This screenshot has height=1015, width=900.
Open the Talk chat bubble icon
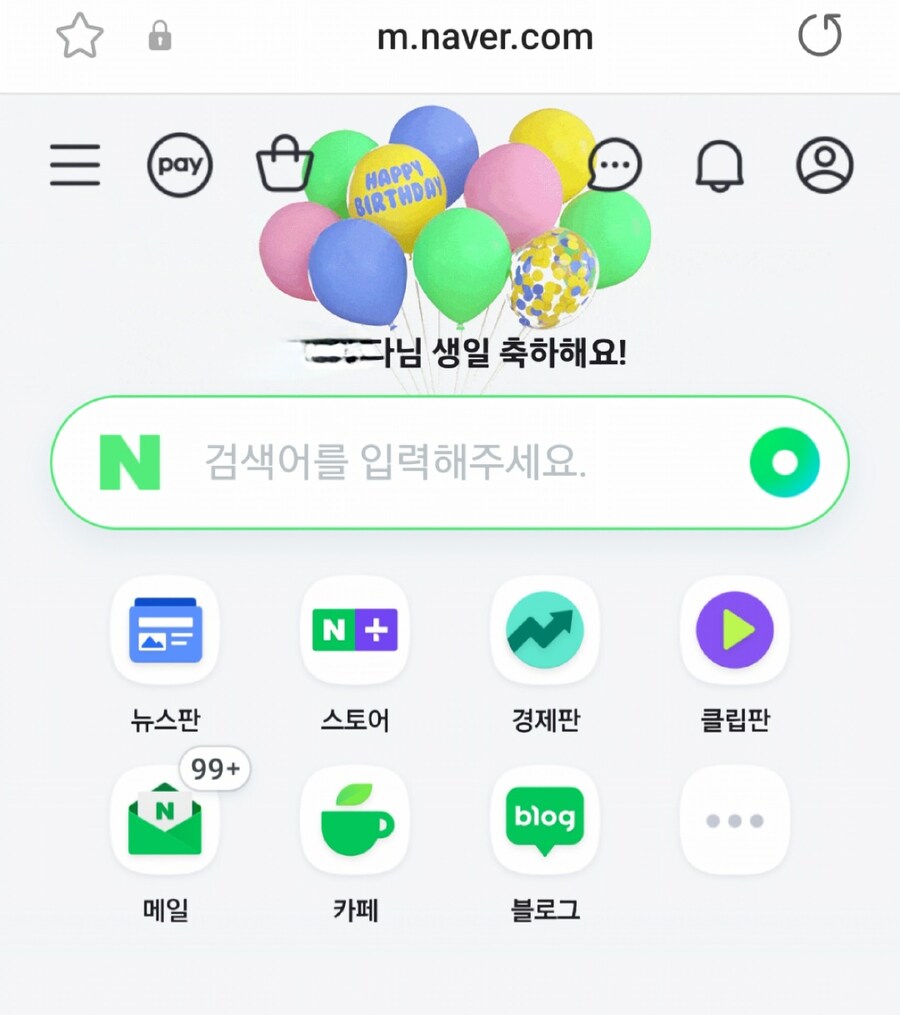[615, 165]
